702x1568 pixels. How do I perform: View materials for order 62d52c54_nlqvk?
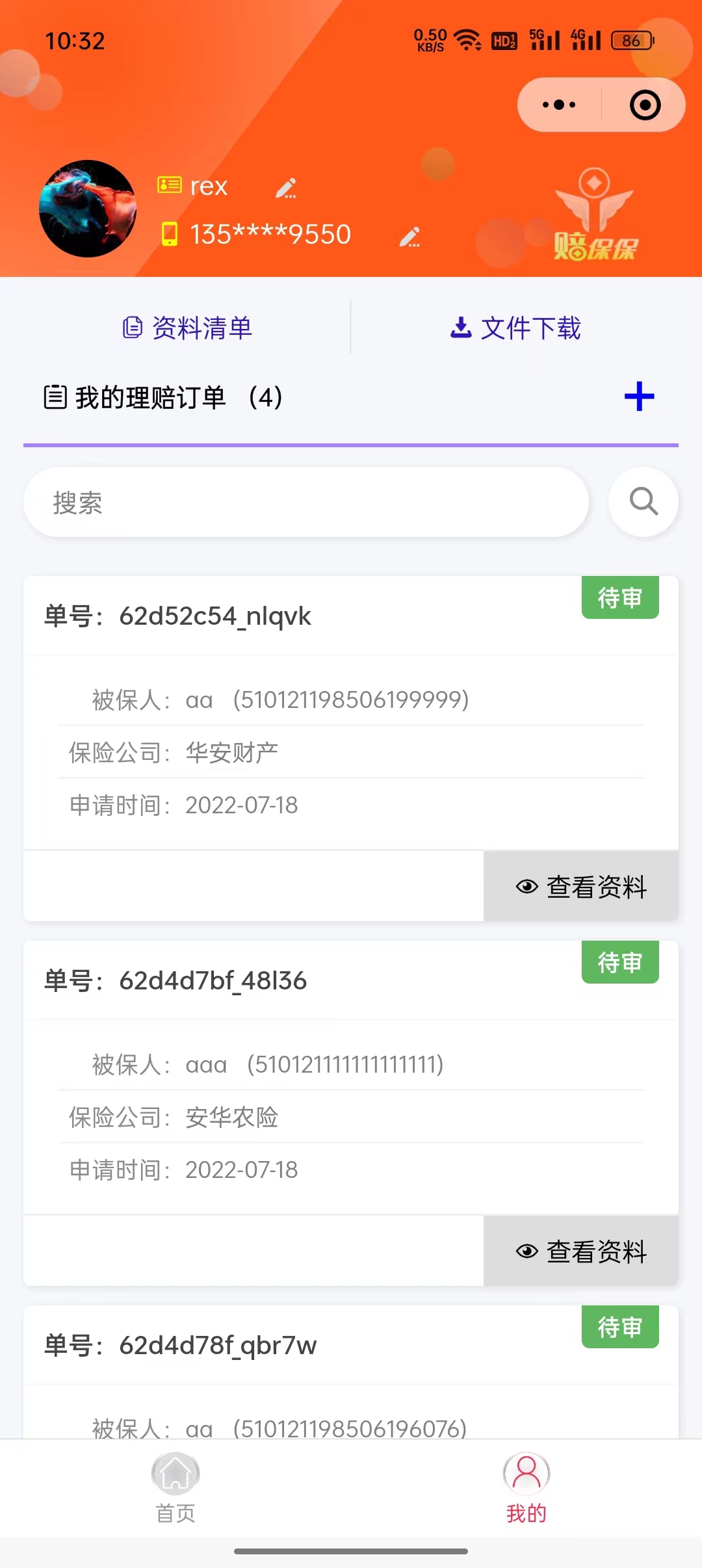point(581,887)
